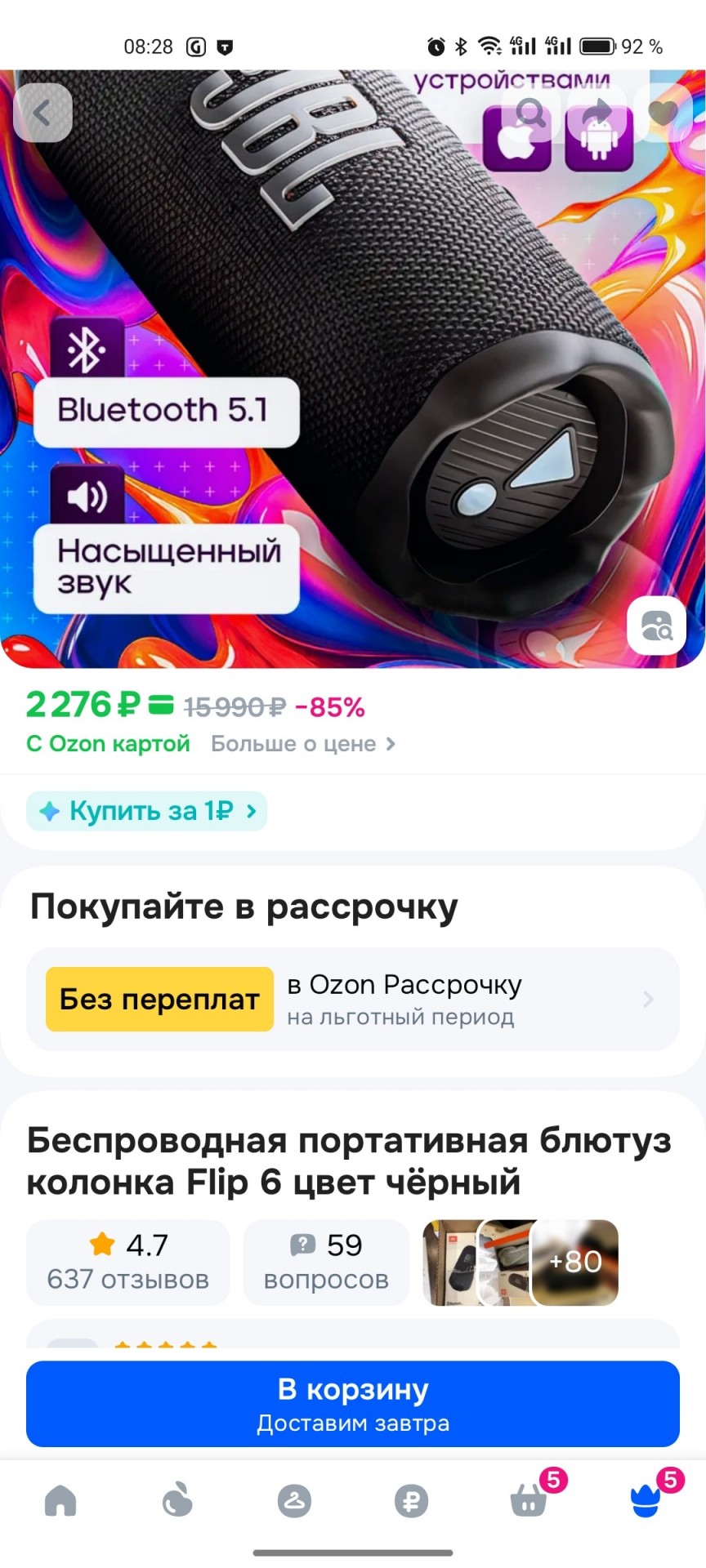Tap the "Купить за 1₽" chip

147,811
